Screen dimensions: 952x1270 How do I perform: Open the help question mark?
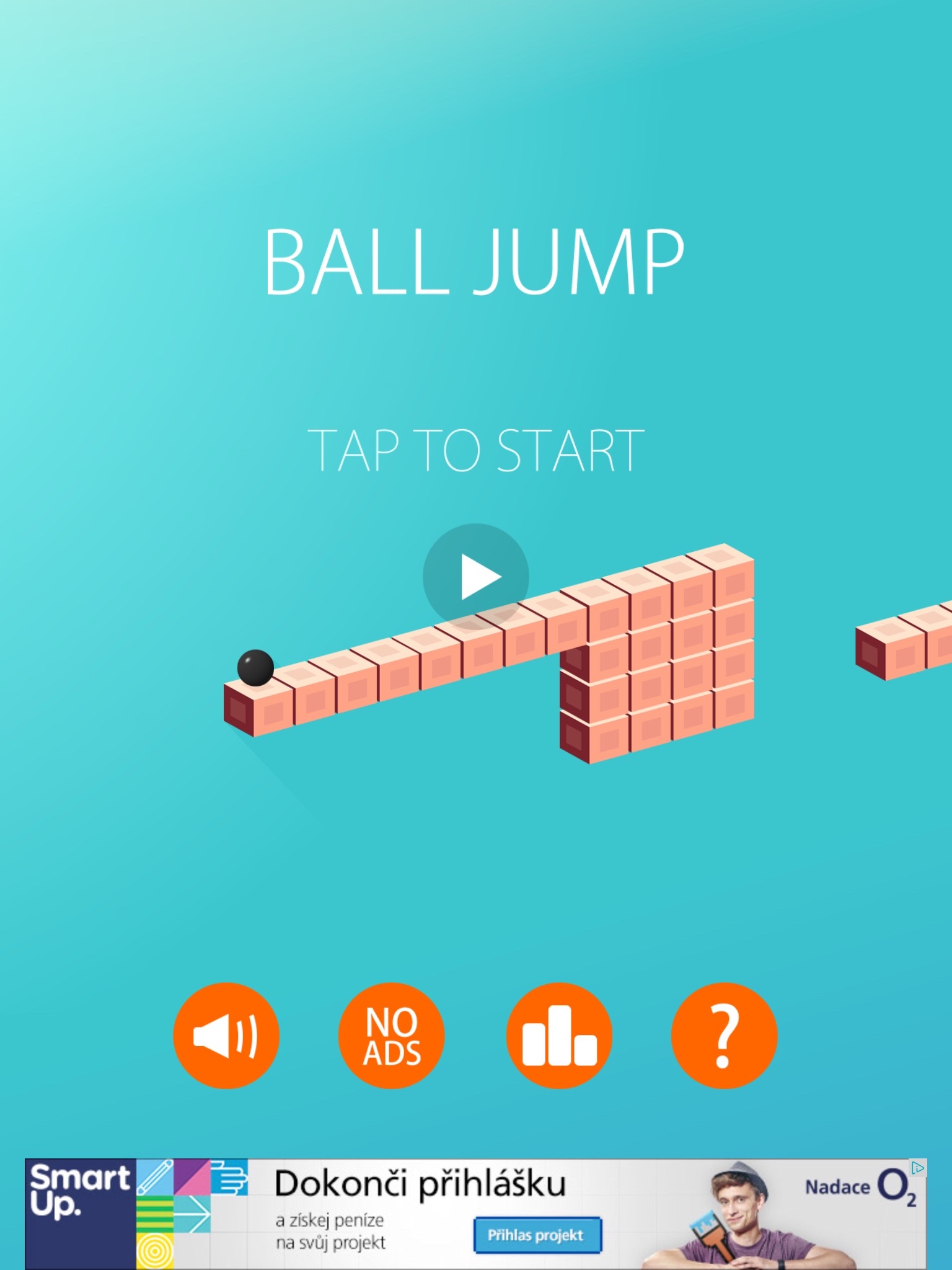click(x=724, y=1036)
